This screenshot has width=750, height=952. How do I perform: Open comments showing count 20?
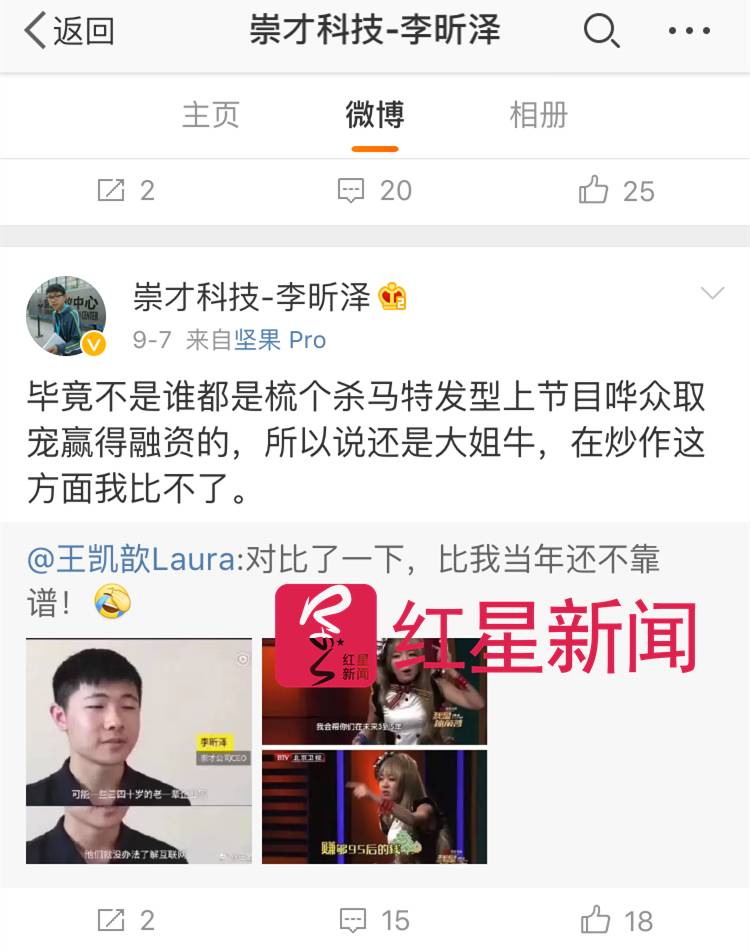click(374, 190)
